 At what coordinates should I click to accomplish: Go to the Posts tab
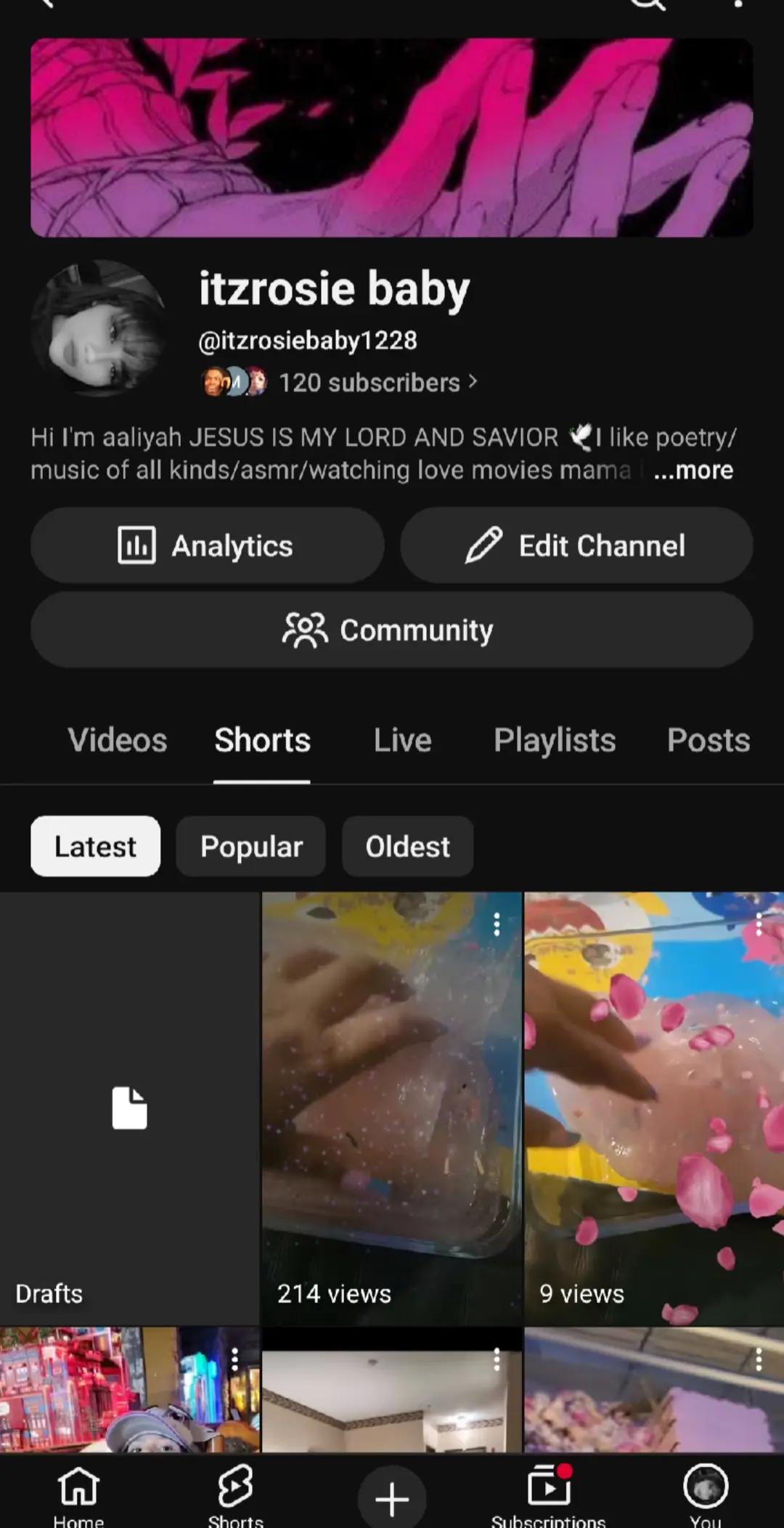click(x=709, y=740)
